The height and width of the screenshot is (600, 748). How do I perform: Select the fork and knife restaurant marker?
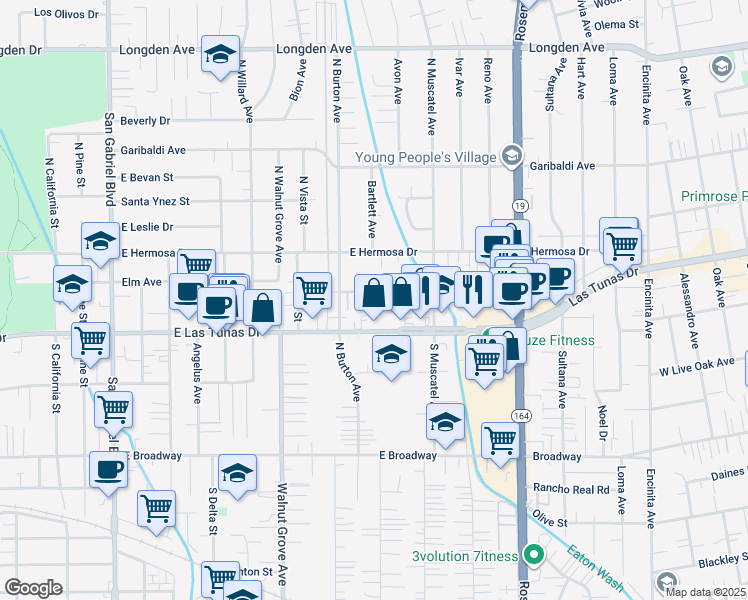click(x=473, y=292)
